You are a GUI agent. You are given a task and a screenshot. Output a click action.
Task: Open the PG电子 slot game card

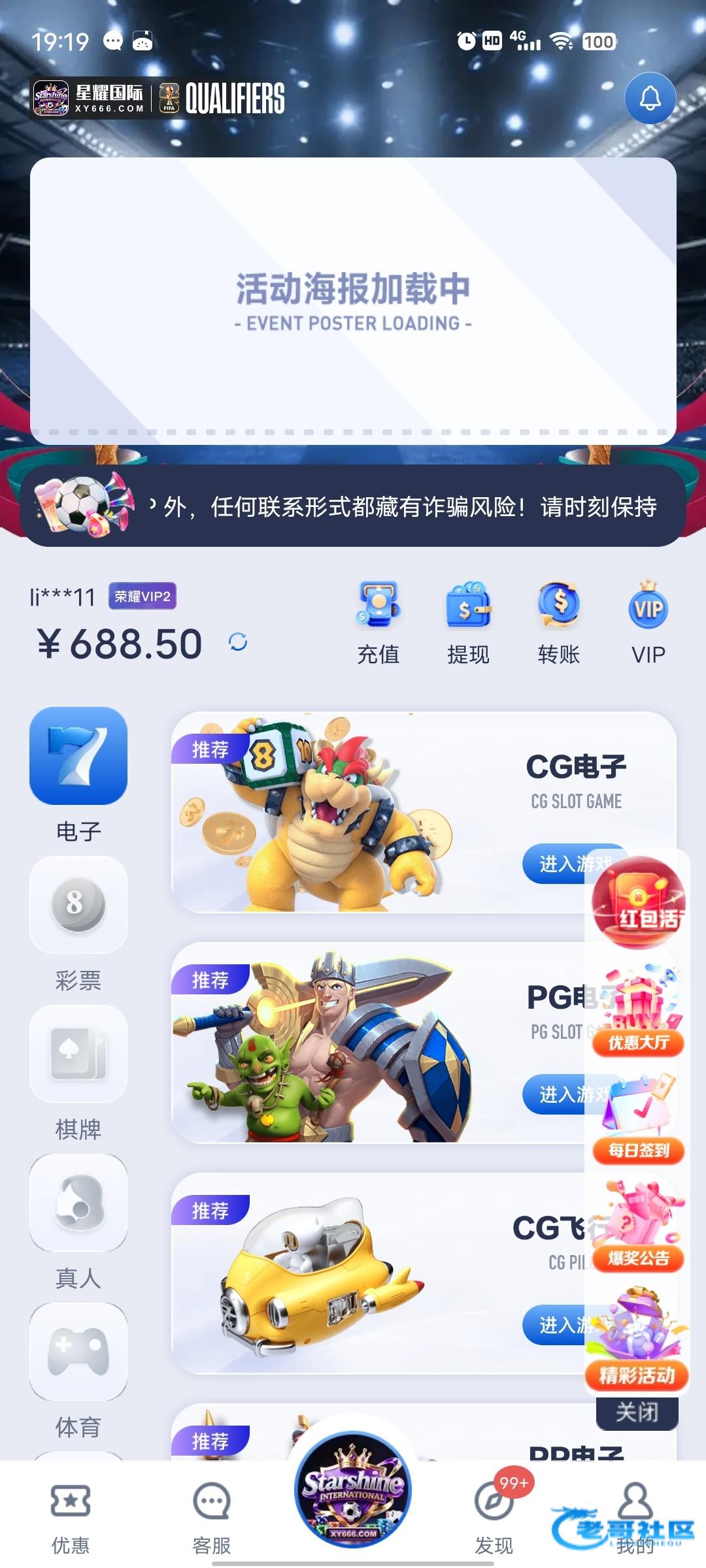pyautogui.click(x=379, y=1043)
